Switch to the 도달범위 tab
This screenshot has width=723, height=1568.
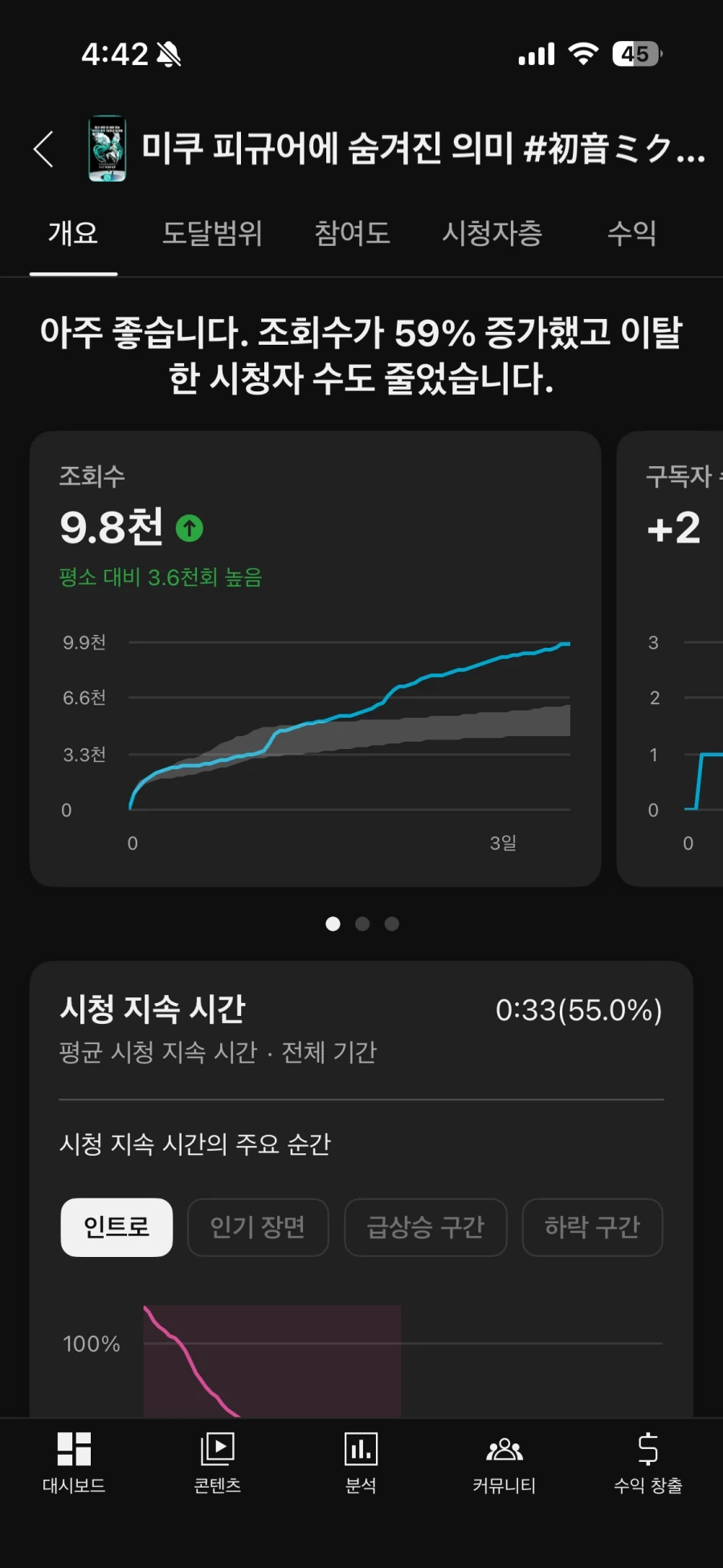[211, 234]
